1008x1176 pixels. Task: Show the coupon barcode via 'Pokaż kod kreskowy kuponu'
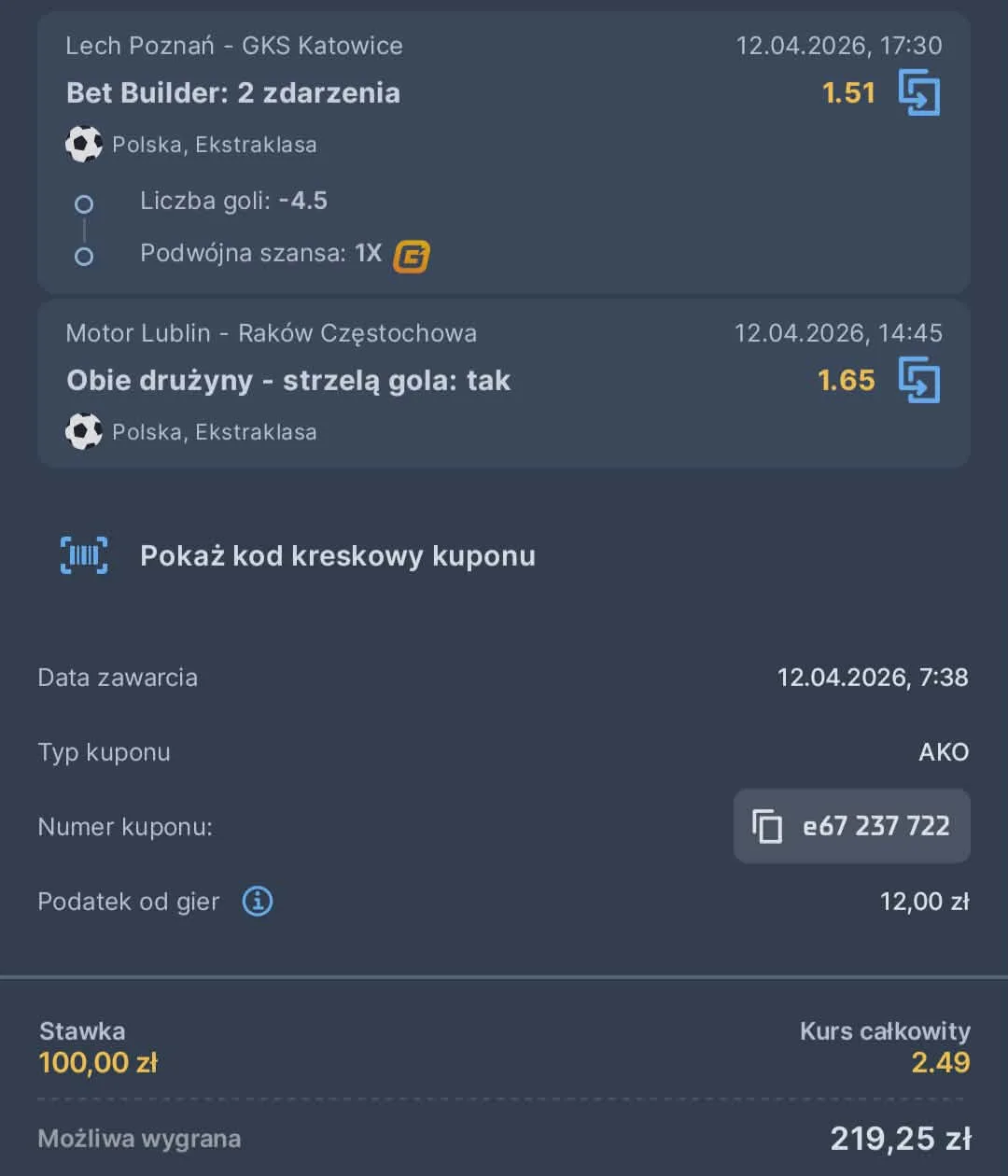337,555
